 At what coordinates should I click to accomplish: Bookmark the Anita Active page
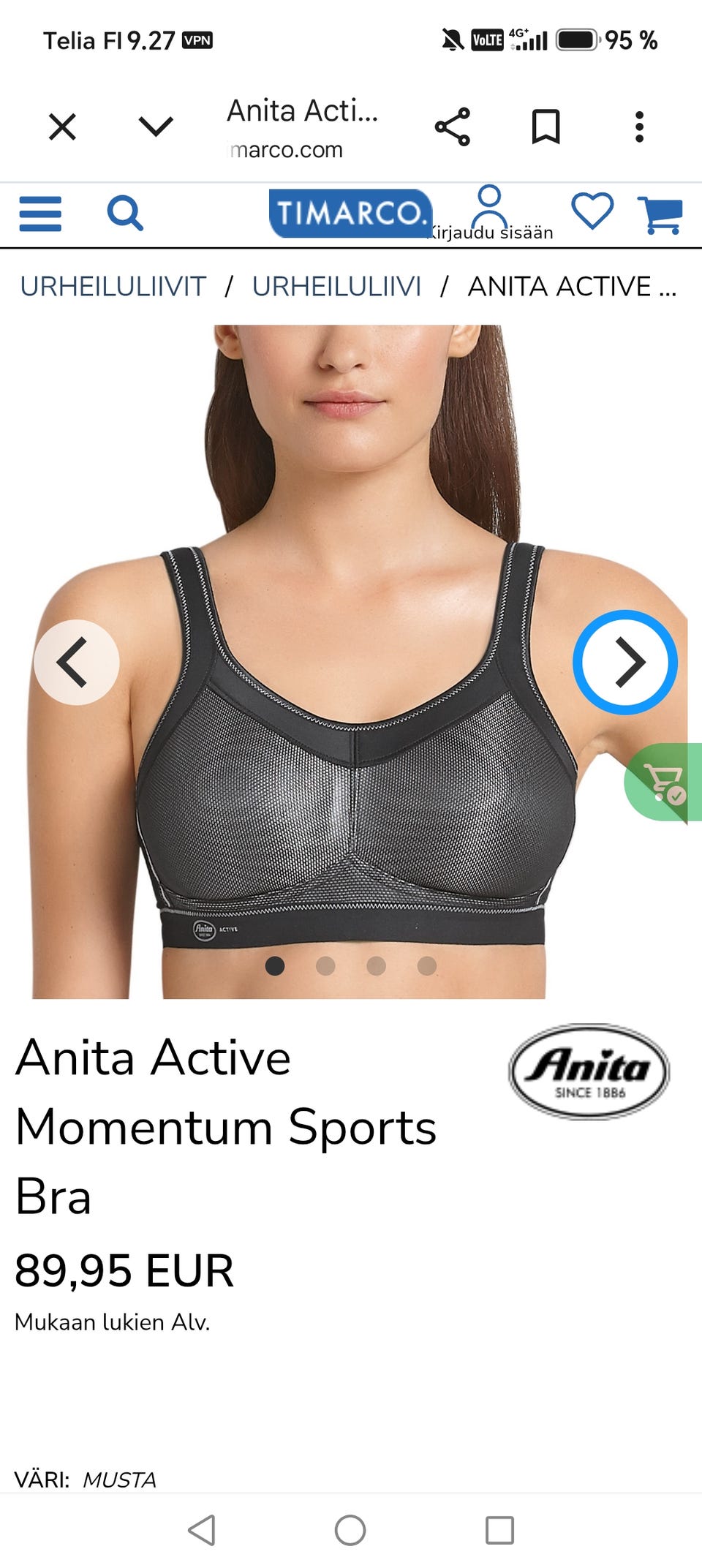tap(546, 127)
